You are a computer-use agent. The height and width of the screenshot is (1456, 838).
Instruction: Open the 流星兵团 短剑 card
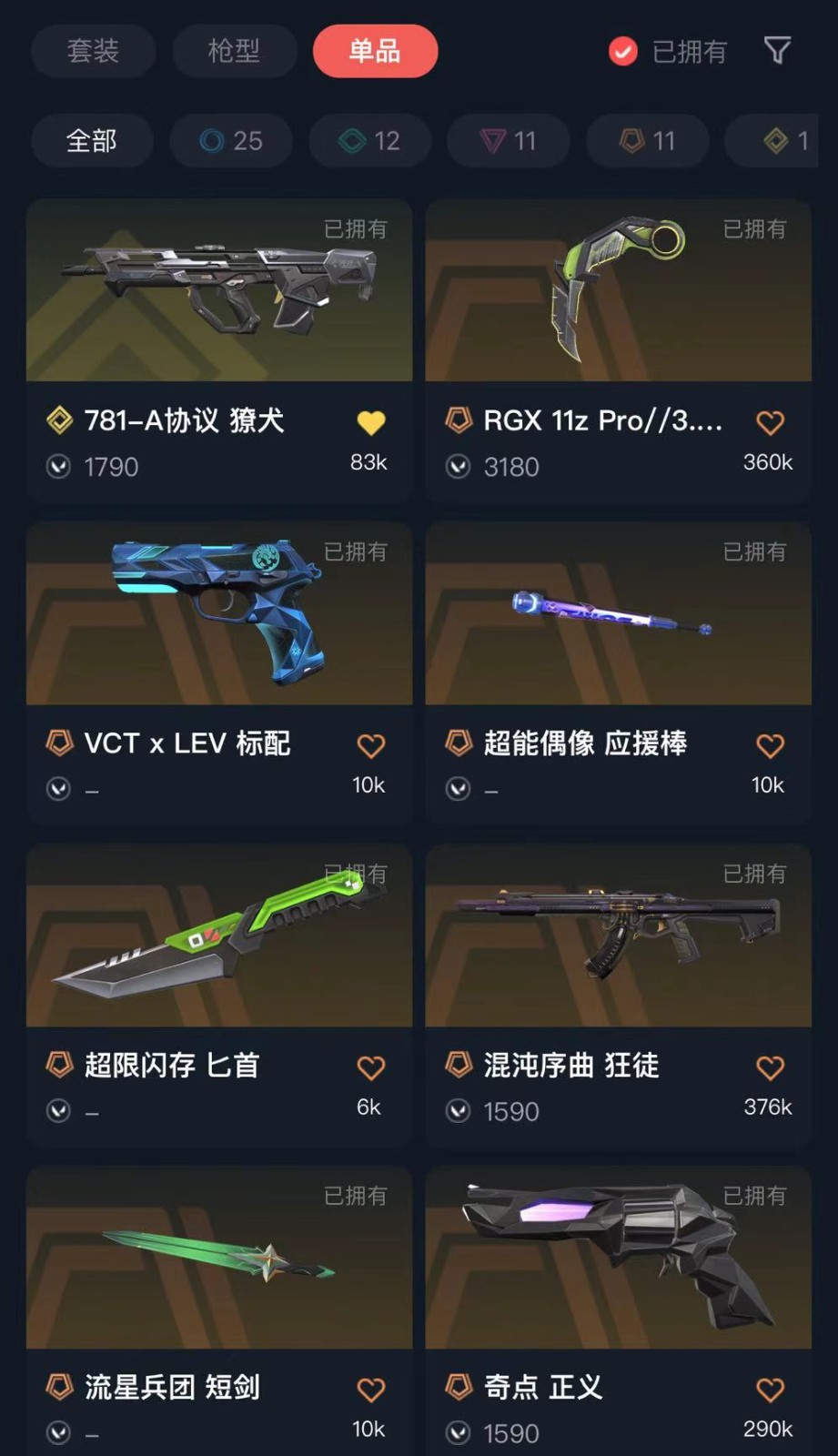(218, 1260)
